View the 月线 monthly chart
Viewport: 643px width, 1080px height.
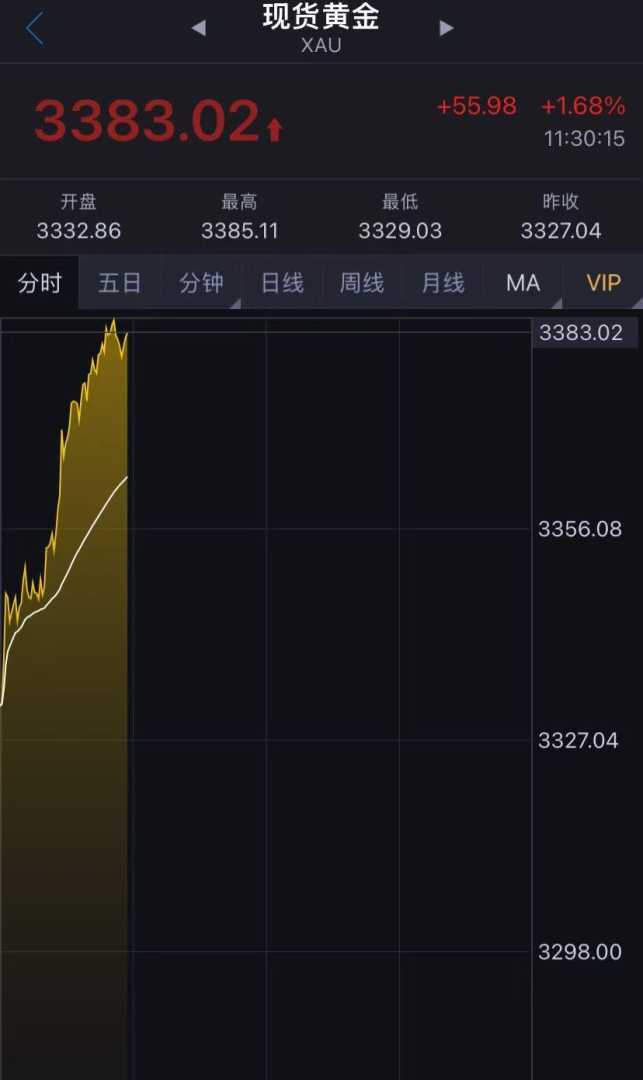coord(442,283)
